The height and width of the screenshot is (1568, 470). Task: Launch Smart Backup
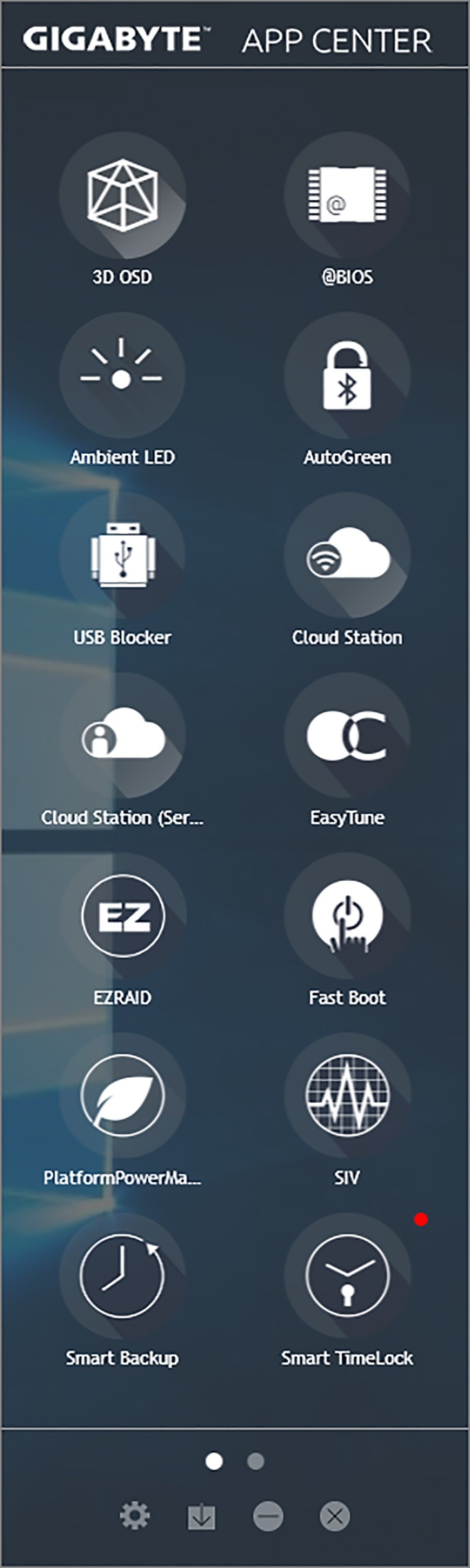coord(122,1276)
